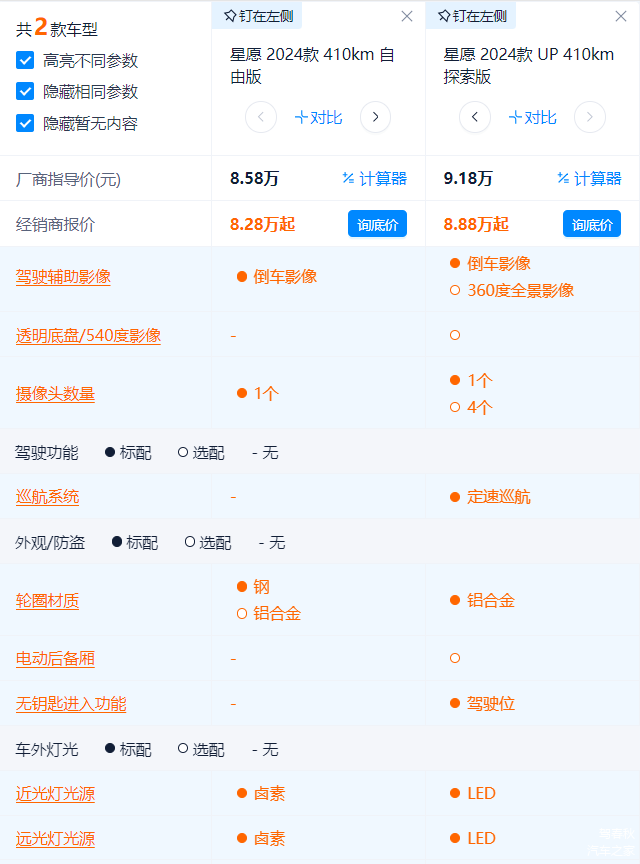Add UP 410km 探索版 to 对比
This screenshot has height=864, width=640.
(532, 117)
